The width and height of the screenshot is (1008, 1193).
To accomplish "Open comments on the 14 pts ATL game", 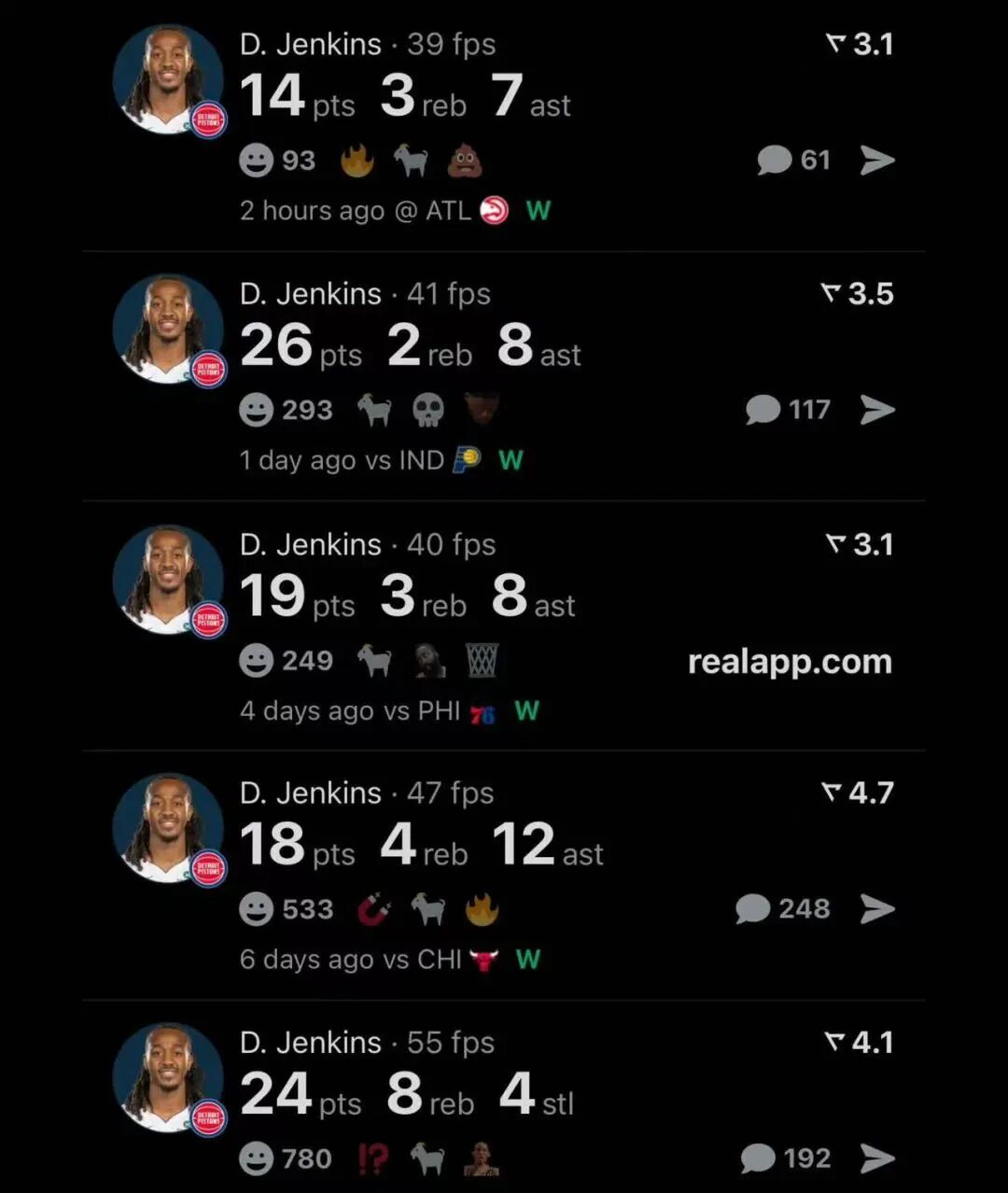I will click(x=791, y=161).
